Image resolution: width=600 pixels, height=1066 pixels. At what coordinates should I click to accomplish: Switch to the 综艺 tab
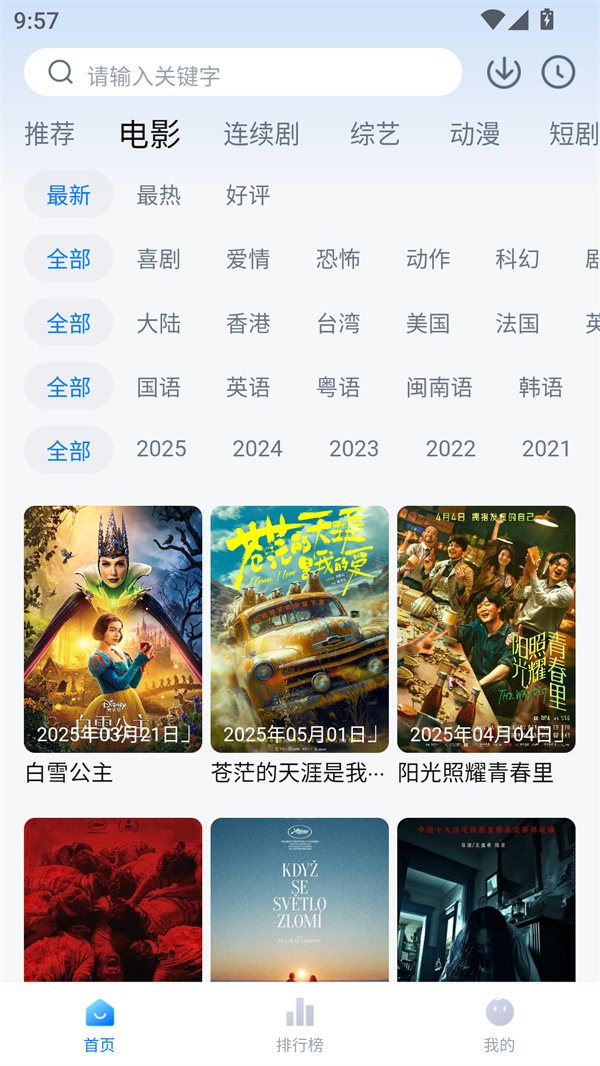click(375, 134)
